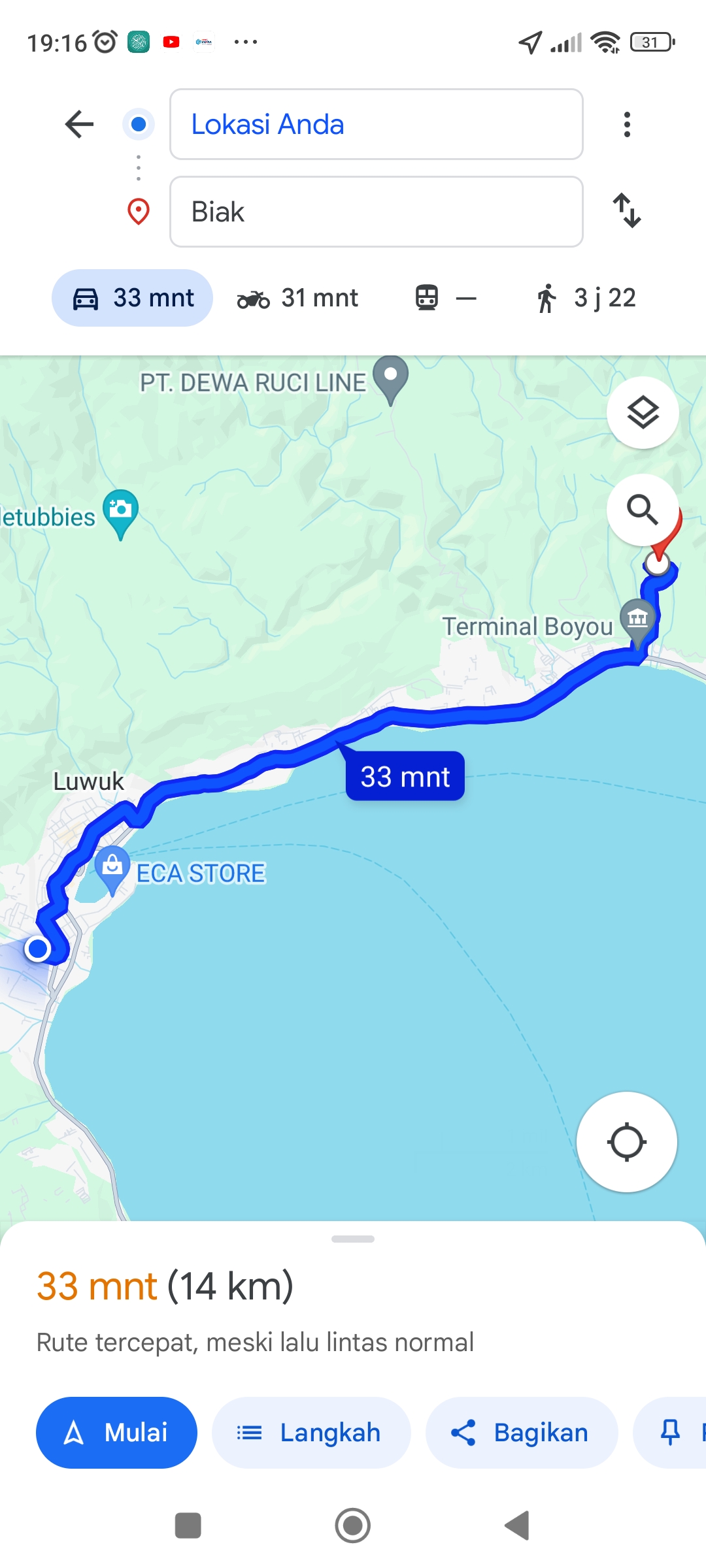Screen dimensions: 706x1568
Task: Switch to motorcycle mode 31 mnt
Action: (x=297, y=298)
